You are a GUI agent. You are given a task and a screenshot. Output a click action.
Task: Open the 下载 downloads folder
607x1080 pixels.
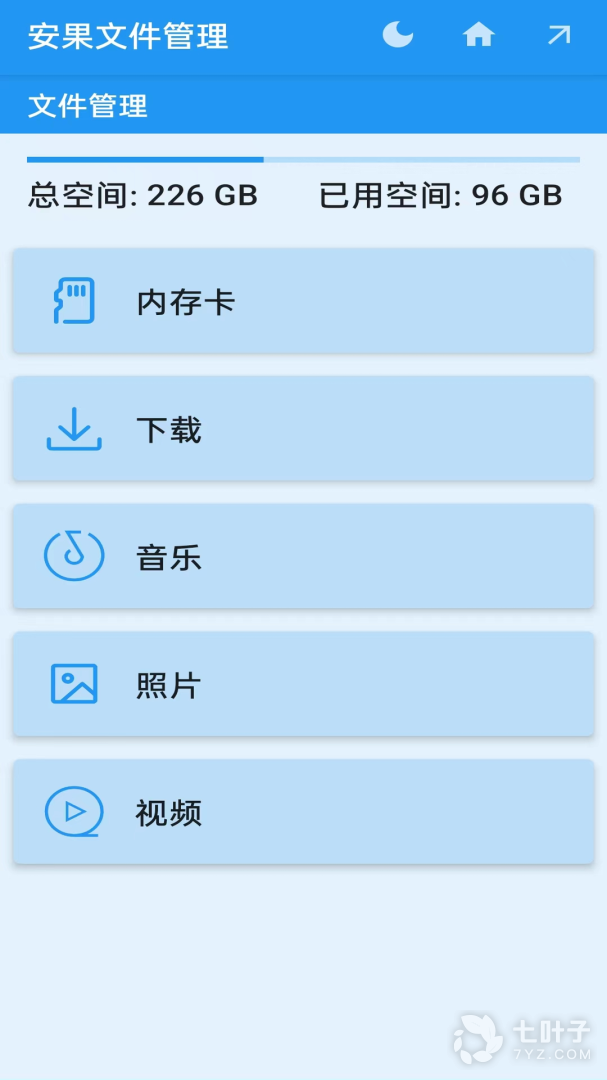coord(303,429)
